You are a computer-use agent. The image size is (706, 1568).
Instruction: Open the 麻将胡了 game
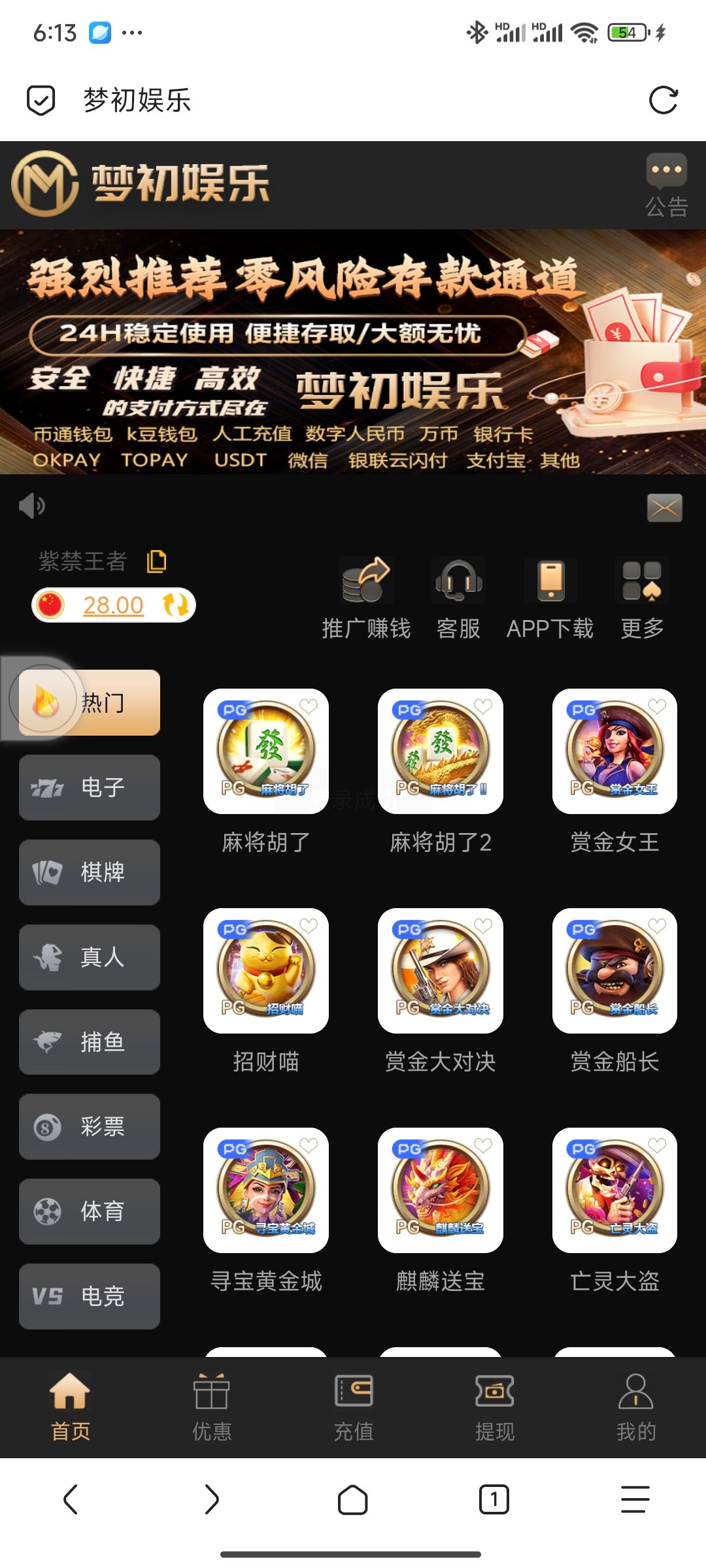pyautogui.click(x=265, y=751)
